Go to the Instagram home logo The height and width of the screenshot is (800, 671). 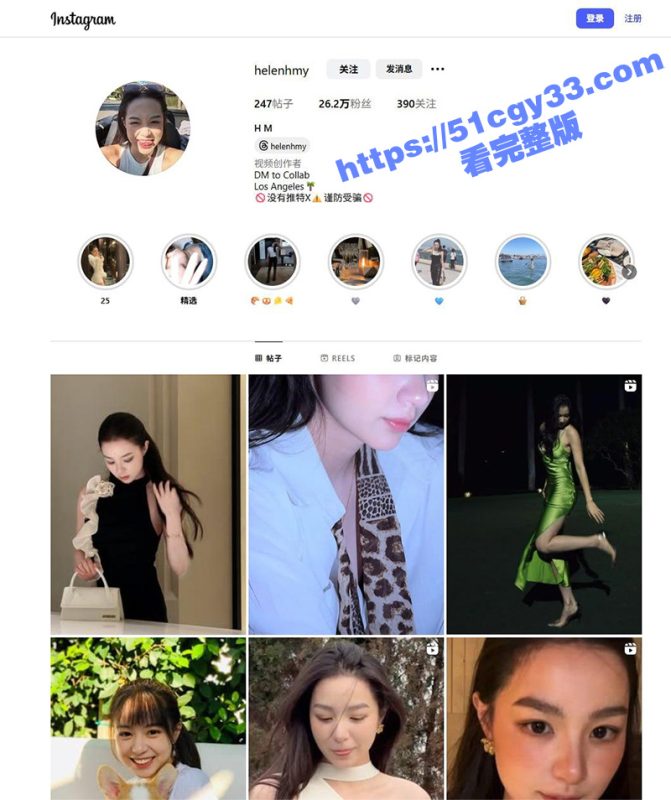point(83,20)
